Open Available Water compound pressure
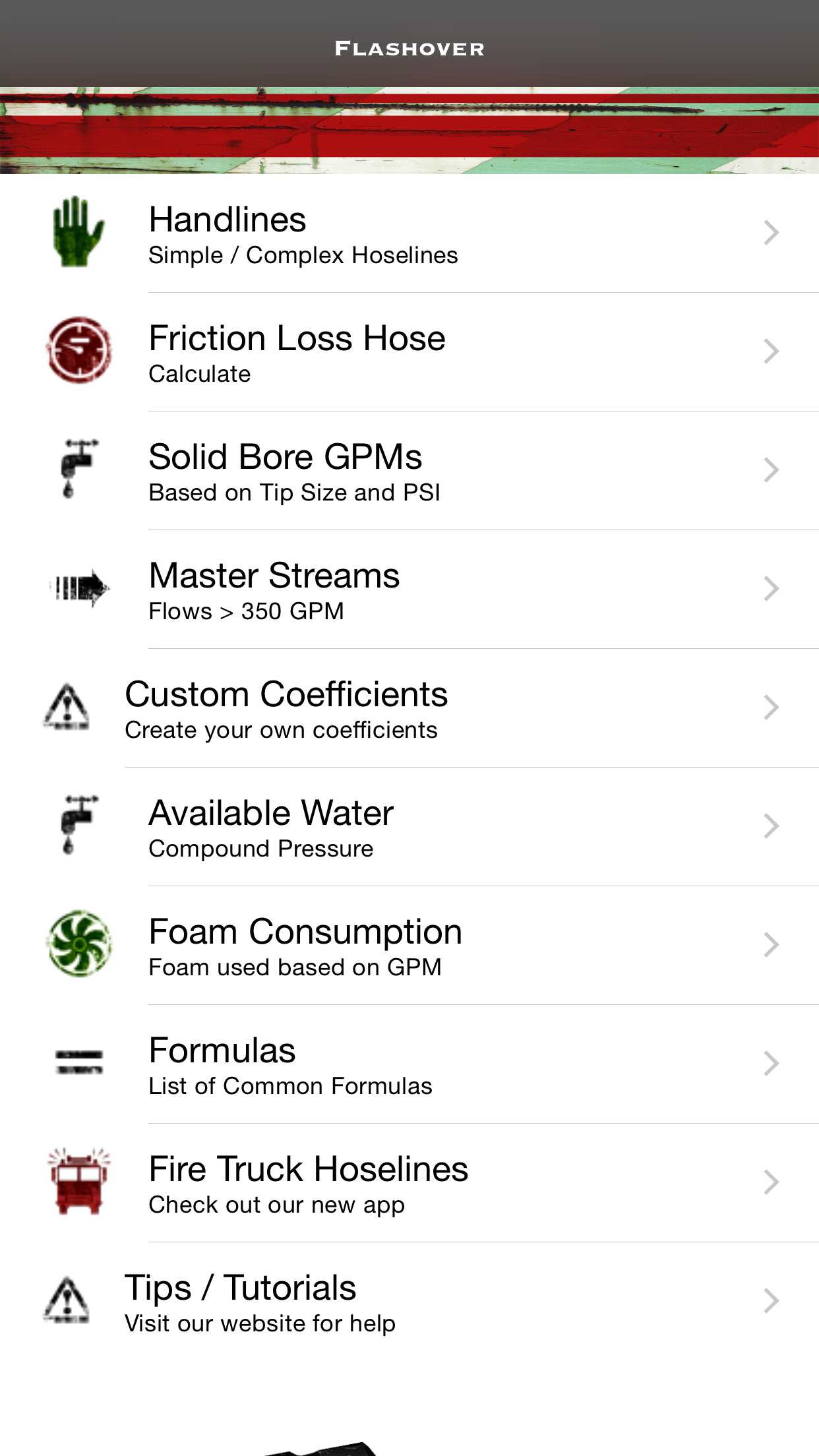 pyautogui.click(x=409, y=827)
